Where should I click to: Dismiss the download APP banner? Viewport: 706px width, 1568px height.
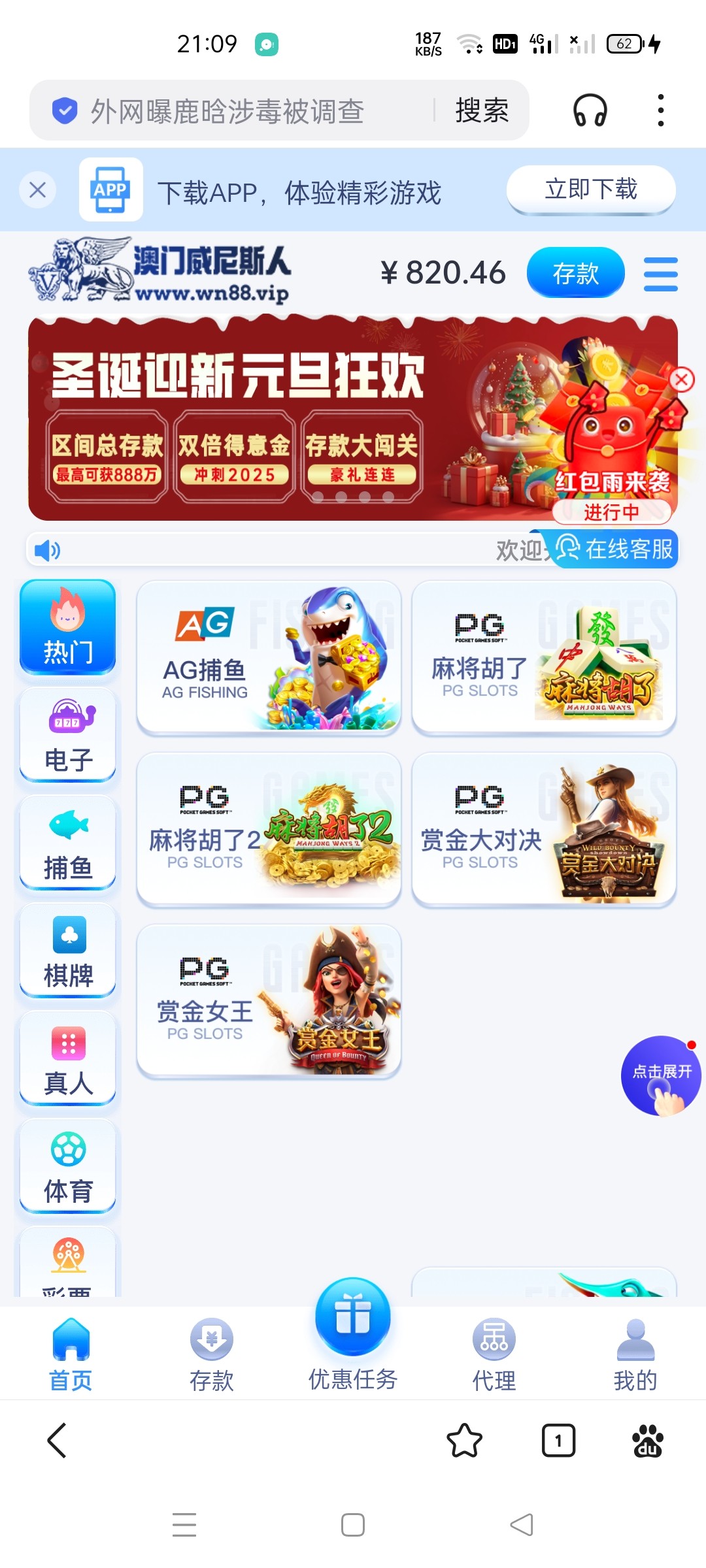[38, 190]
